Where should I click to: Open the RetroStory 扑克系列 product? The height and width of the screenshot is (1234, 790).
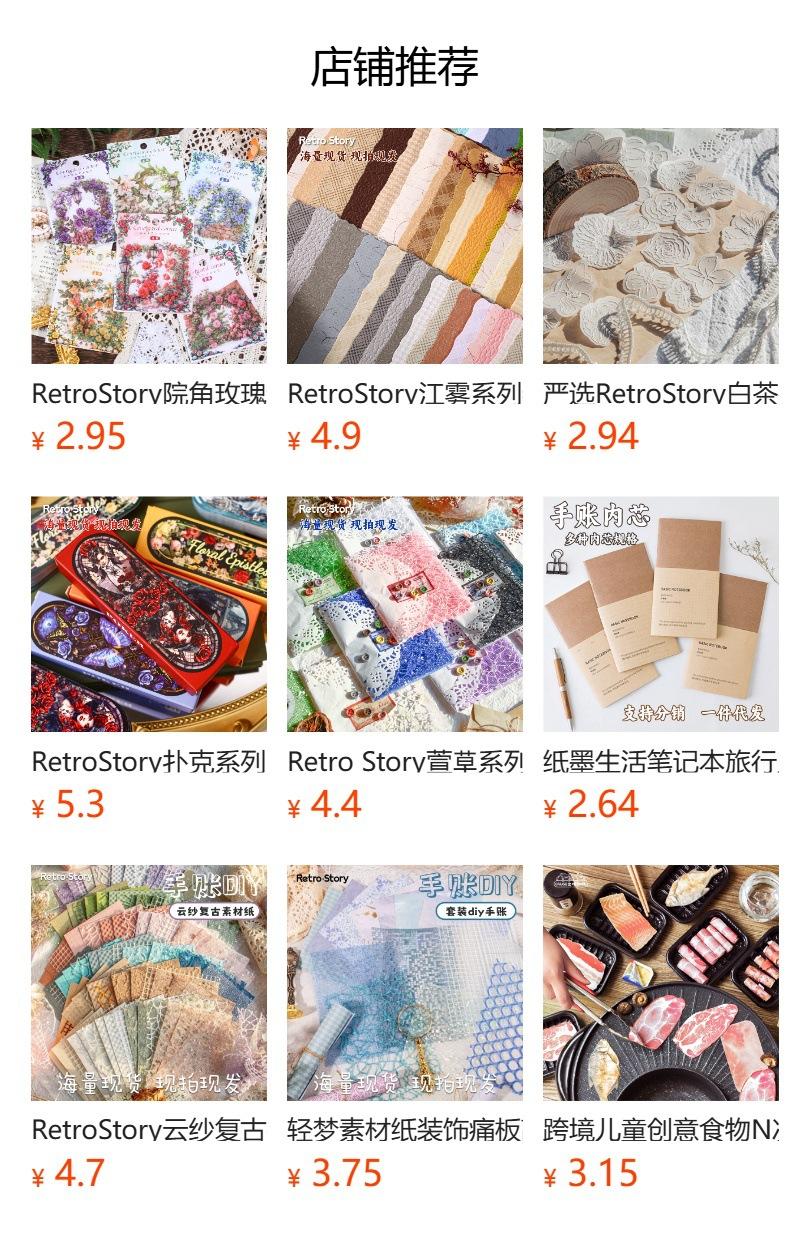coord(148,614)
